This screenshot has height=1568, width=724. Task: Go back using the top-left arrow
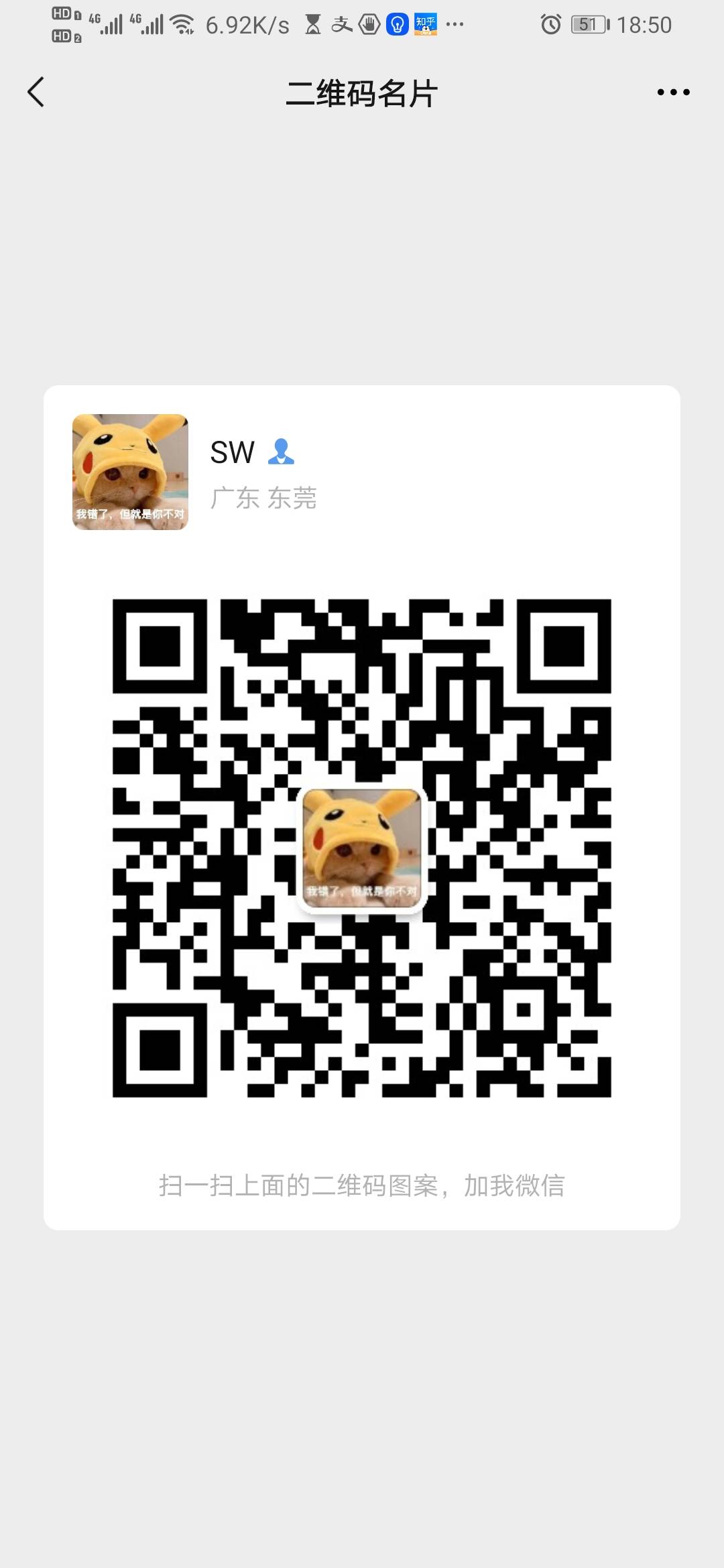tap(36, 92)
